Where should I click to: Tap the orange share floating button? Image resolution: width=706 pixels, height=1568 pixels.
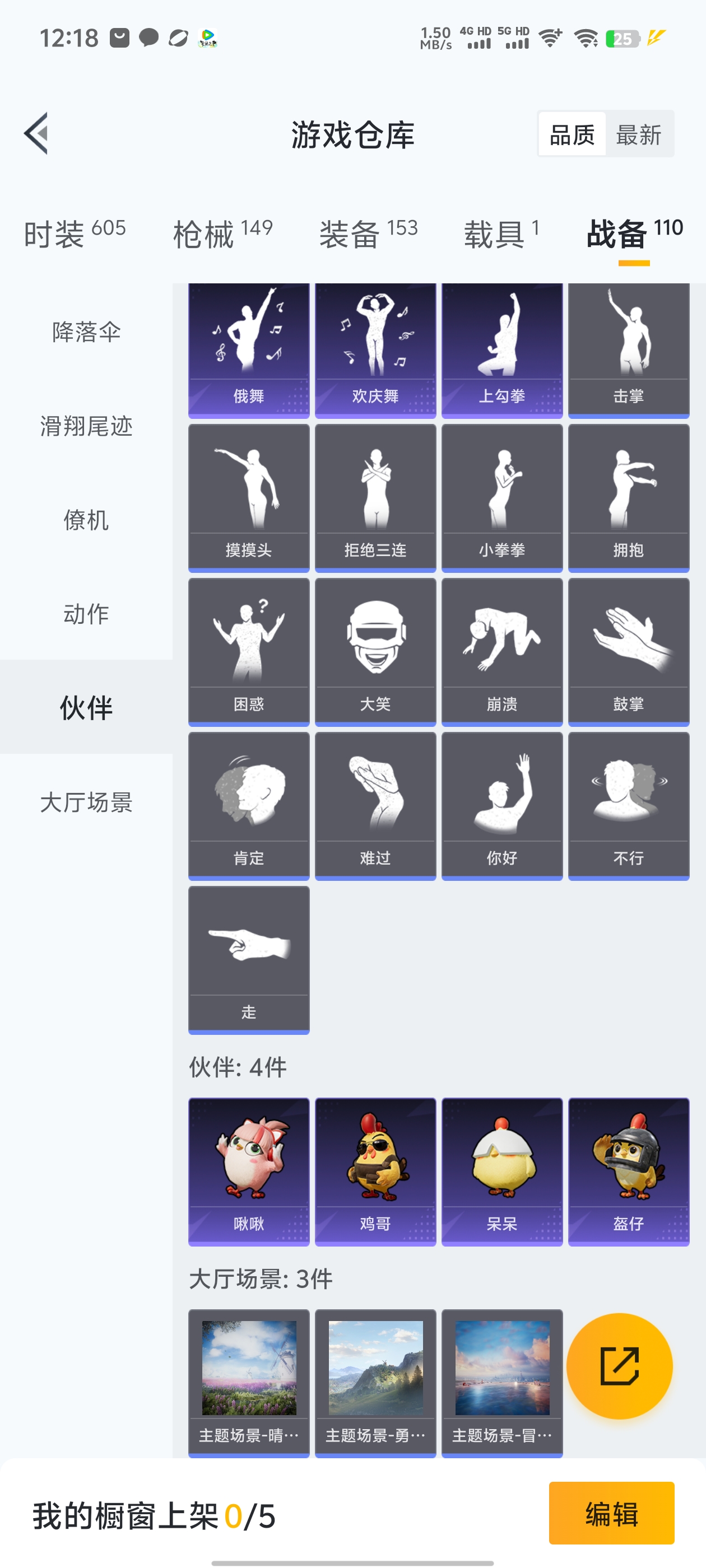pos(619,1365)
